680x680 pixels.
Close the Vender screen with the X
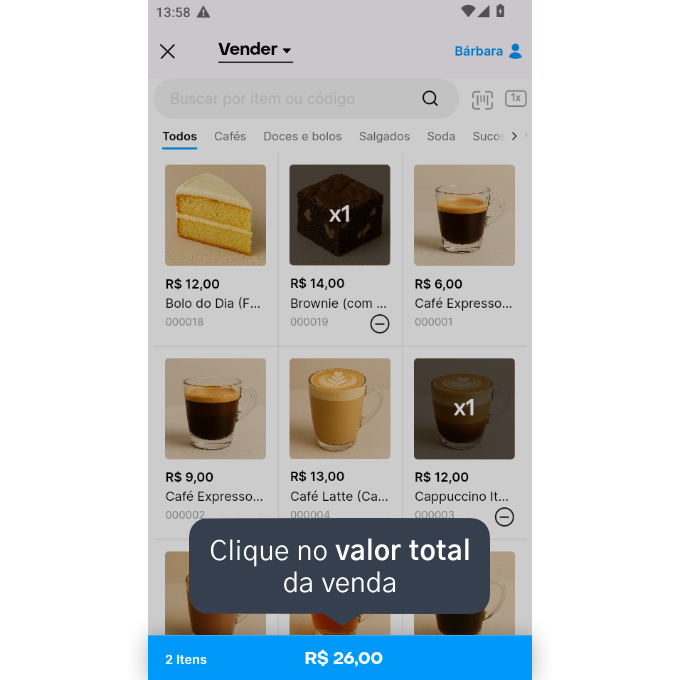[x=167, y=51]
